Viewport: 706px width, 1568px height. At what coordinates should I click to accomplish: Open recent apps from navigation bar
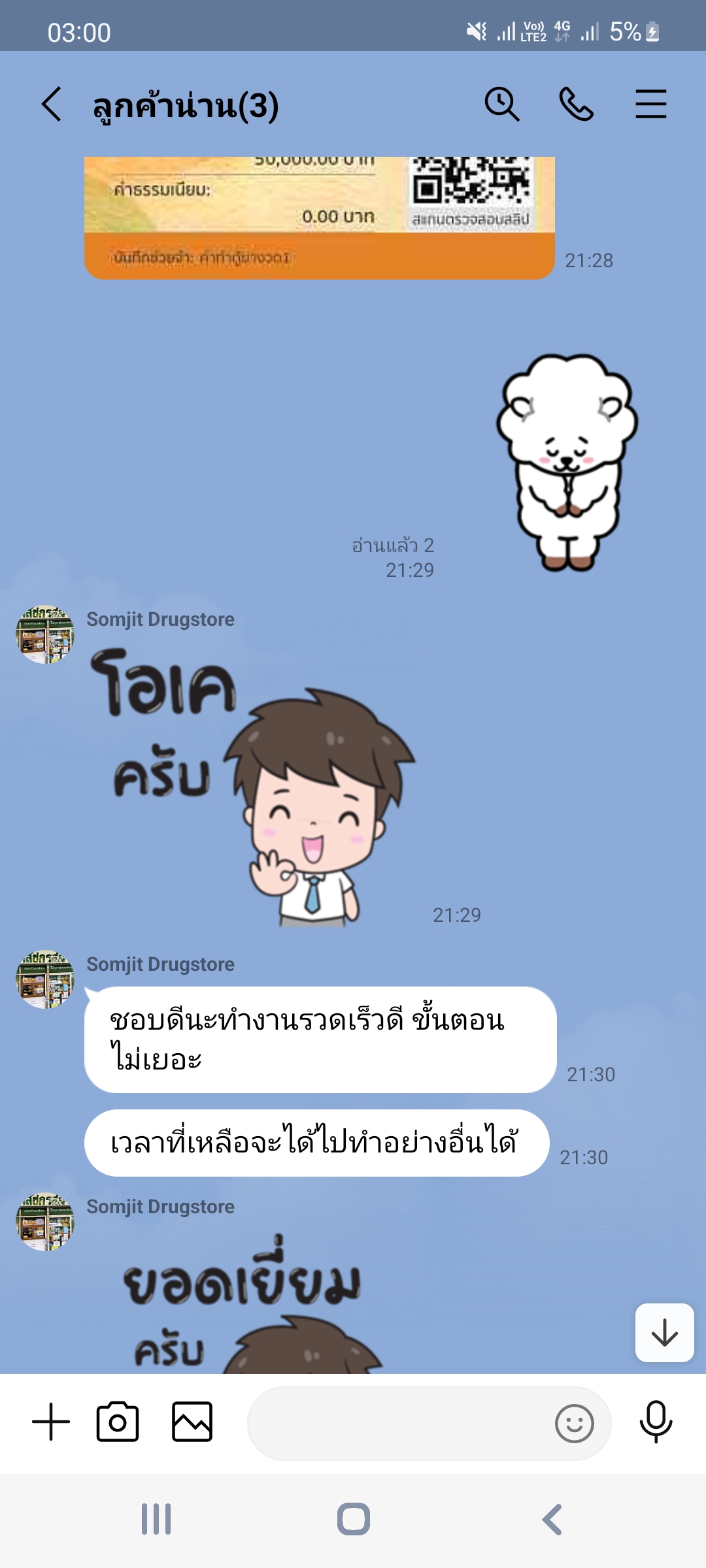point(156,1519)
